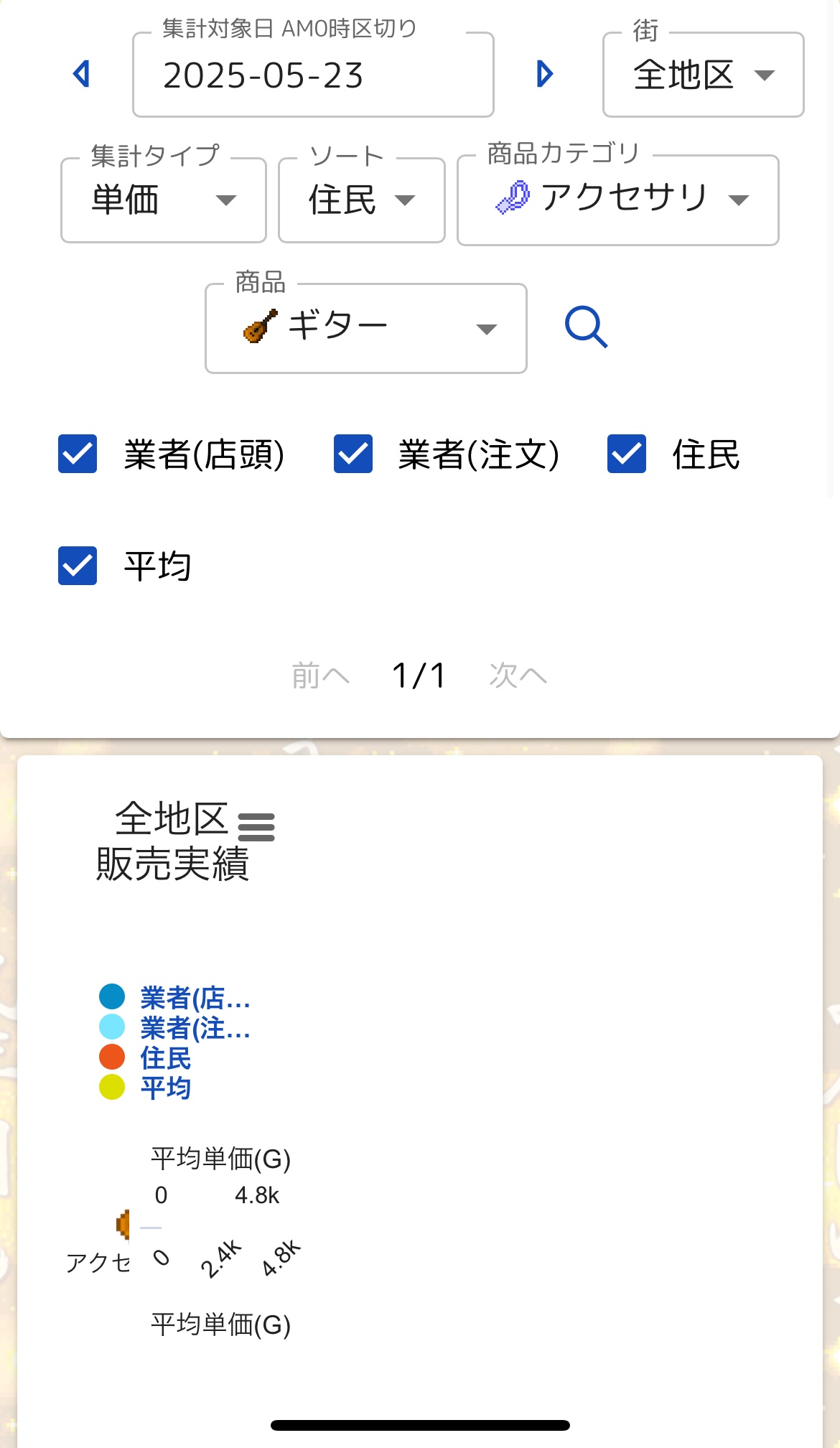The height and width of the screenshot is (1448, 840).
Task: Go to the next date with right arrow
Action: (x=545, y=74)
